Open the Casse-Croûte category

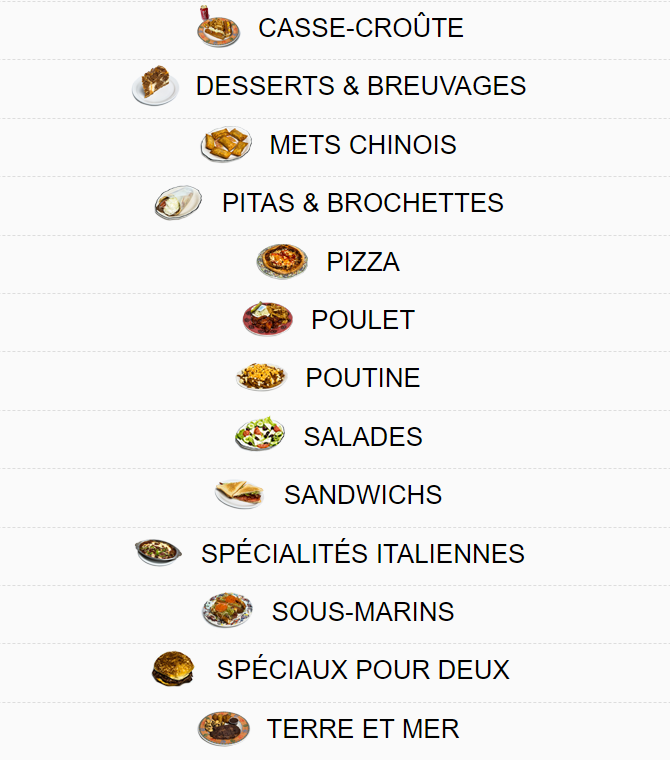[360, 28]
